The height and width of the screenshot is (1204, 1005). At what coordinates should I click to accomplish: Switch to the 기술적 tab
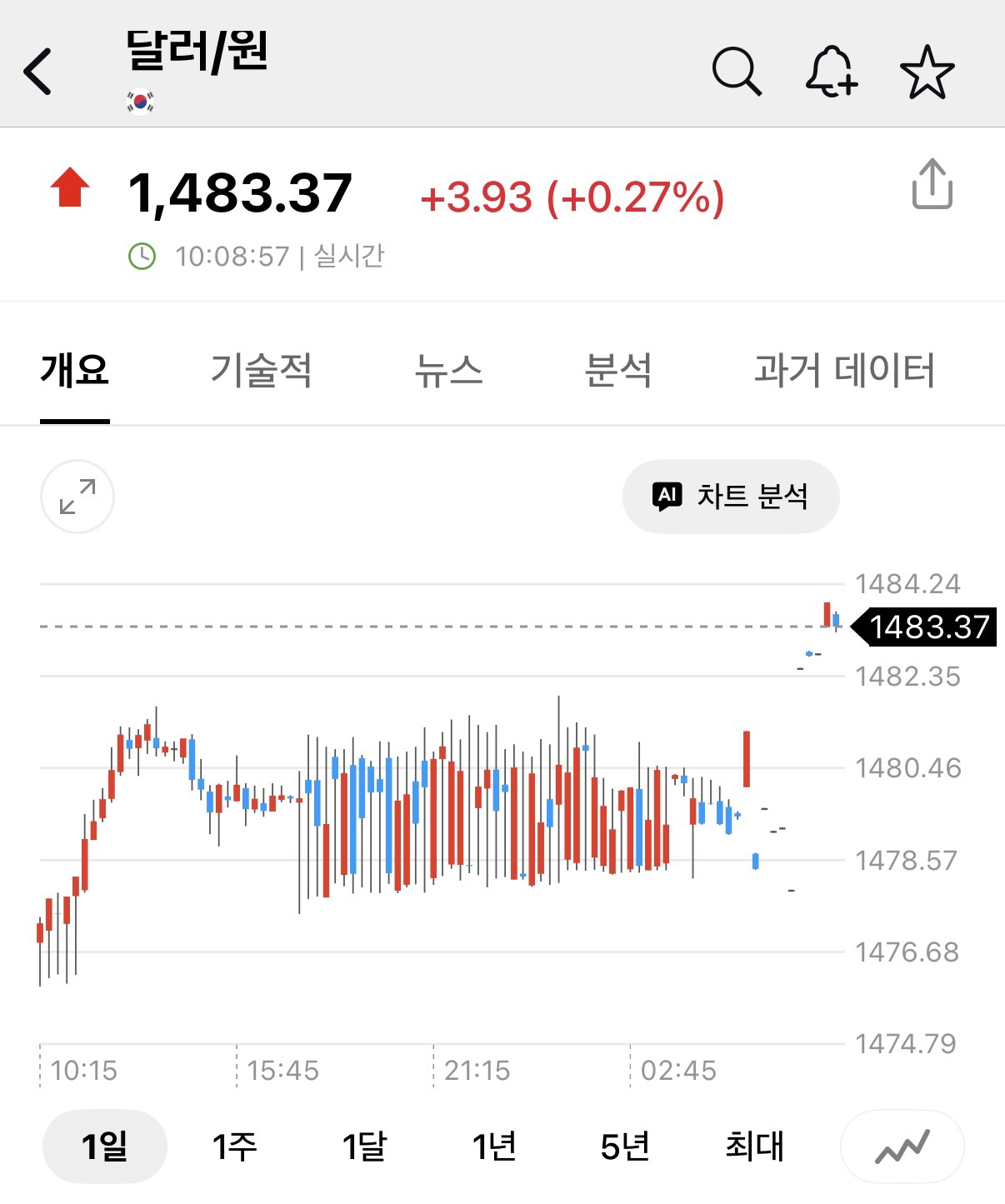tap(261, 370)
